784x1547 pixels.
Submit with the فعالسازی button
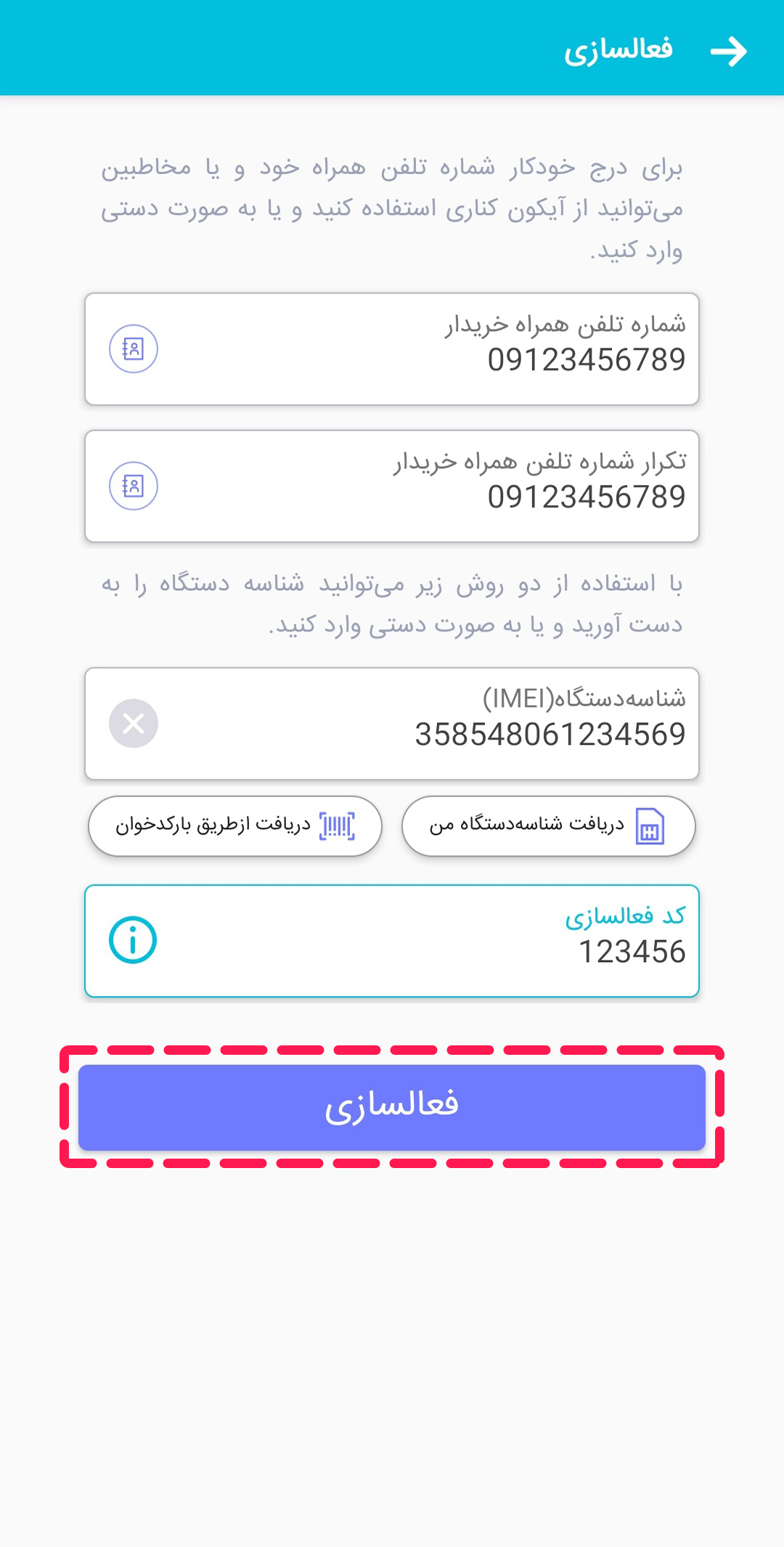(392, 1107)
